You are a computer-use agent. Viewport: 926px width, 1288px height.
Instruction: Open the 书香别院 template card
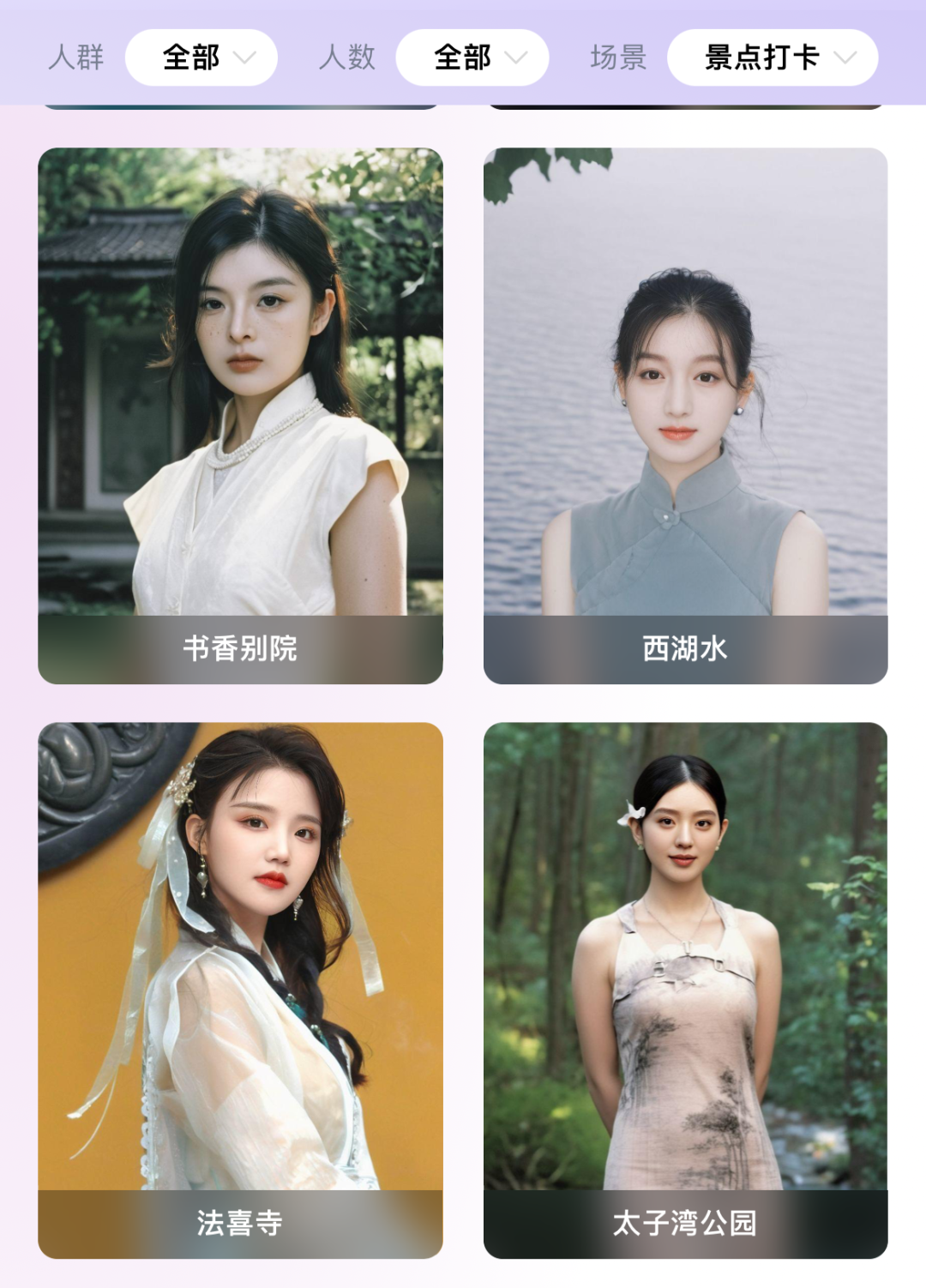coord(240,416)
